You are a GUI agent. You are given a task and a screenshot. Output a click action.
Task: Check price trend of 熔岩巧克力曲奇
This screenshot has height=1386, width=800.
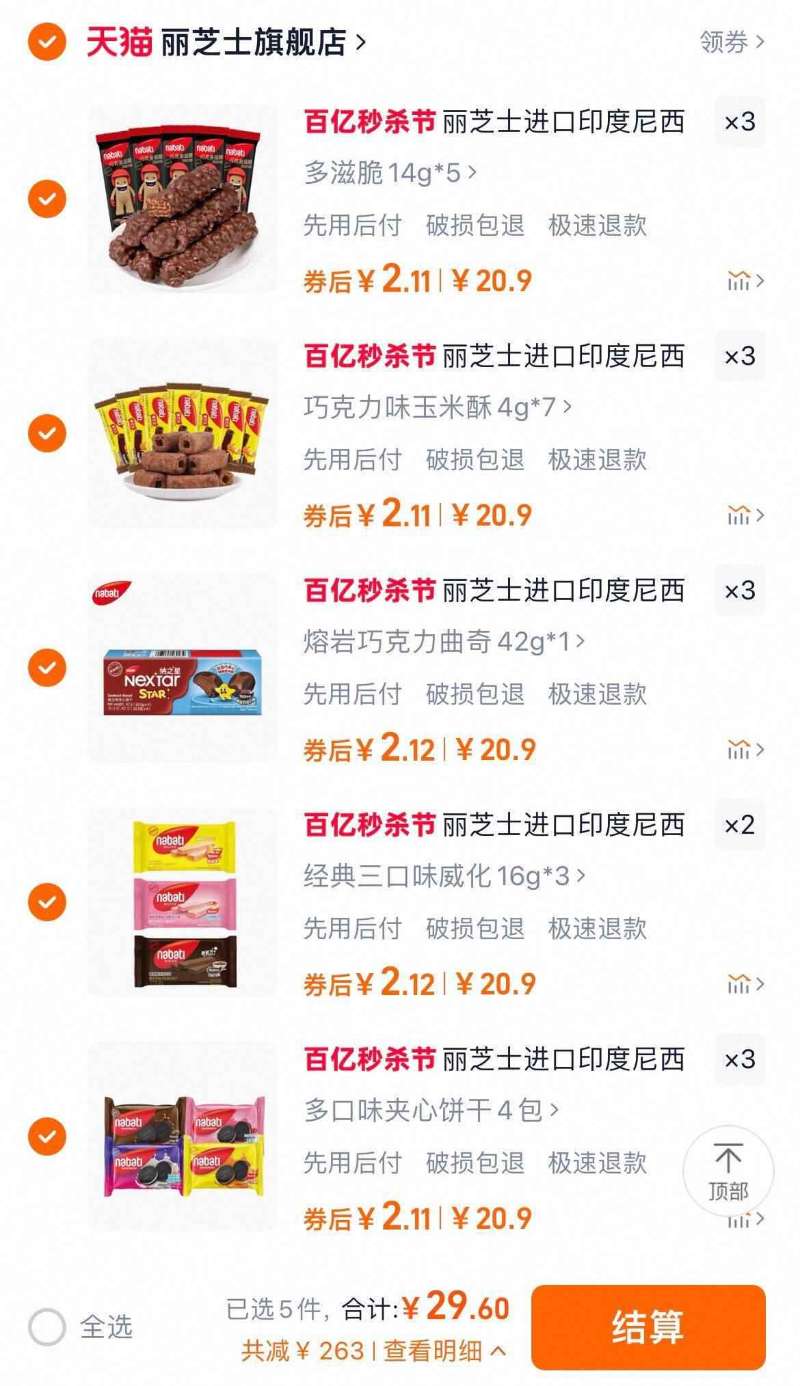[x=740, y=749]
